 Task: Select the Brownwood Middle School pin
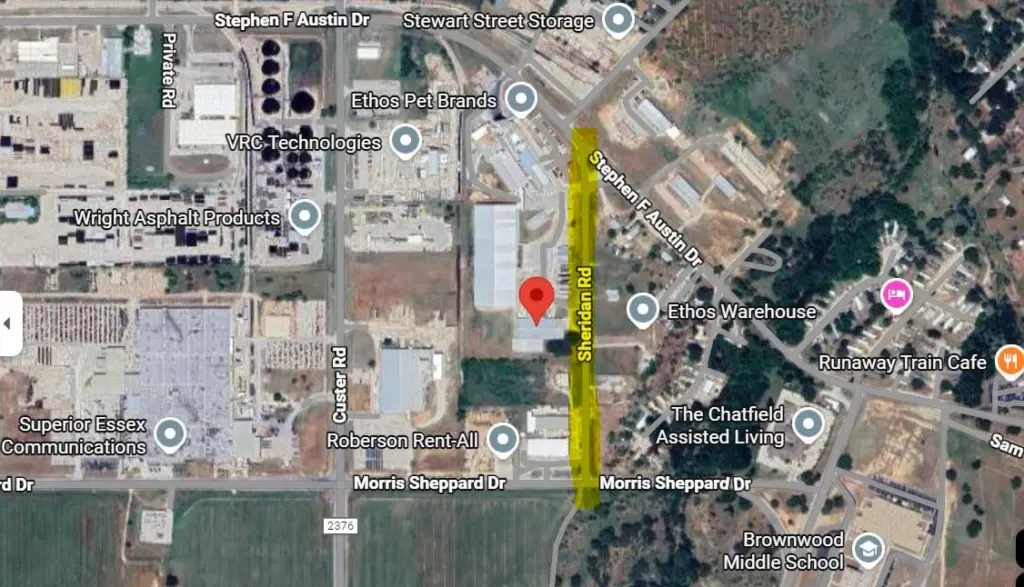(868, 549)
